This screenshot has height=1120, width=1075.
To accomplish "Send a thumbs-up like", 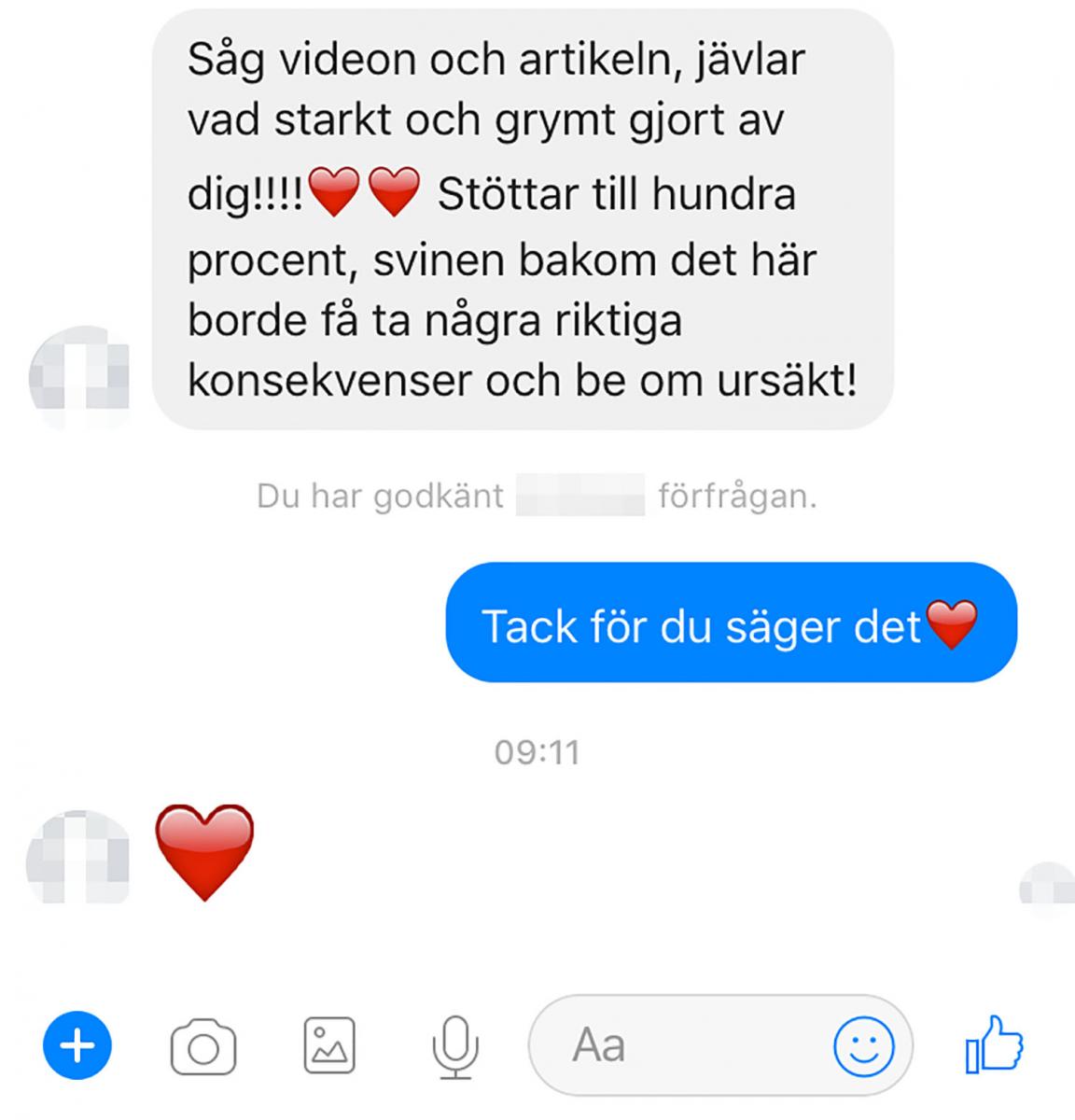I will click(x=995, y=1044).
